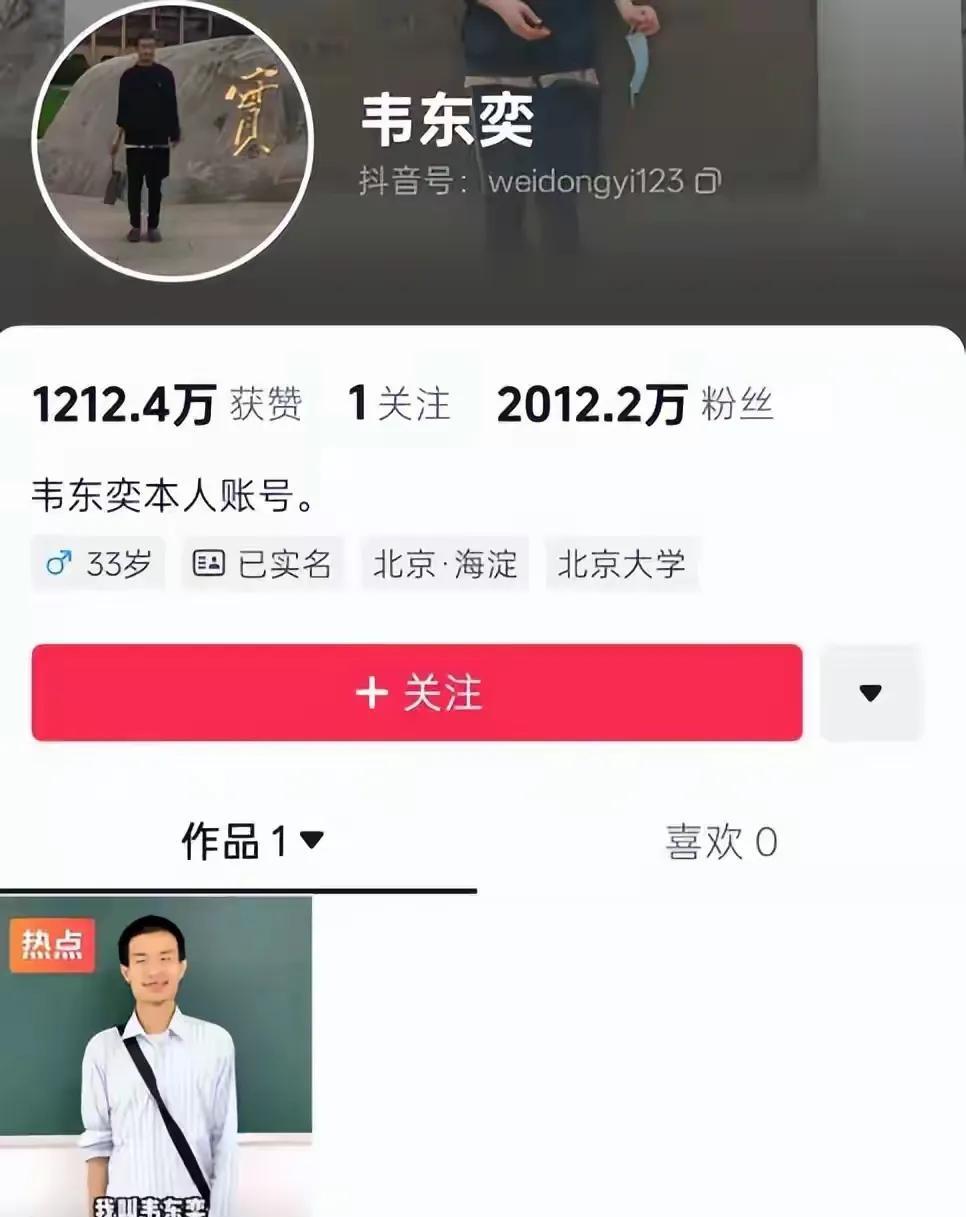Expand the dropdown arrow beside 关注
The image size is (966, 1217).
tap(870, 692)
